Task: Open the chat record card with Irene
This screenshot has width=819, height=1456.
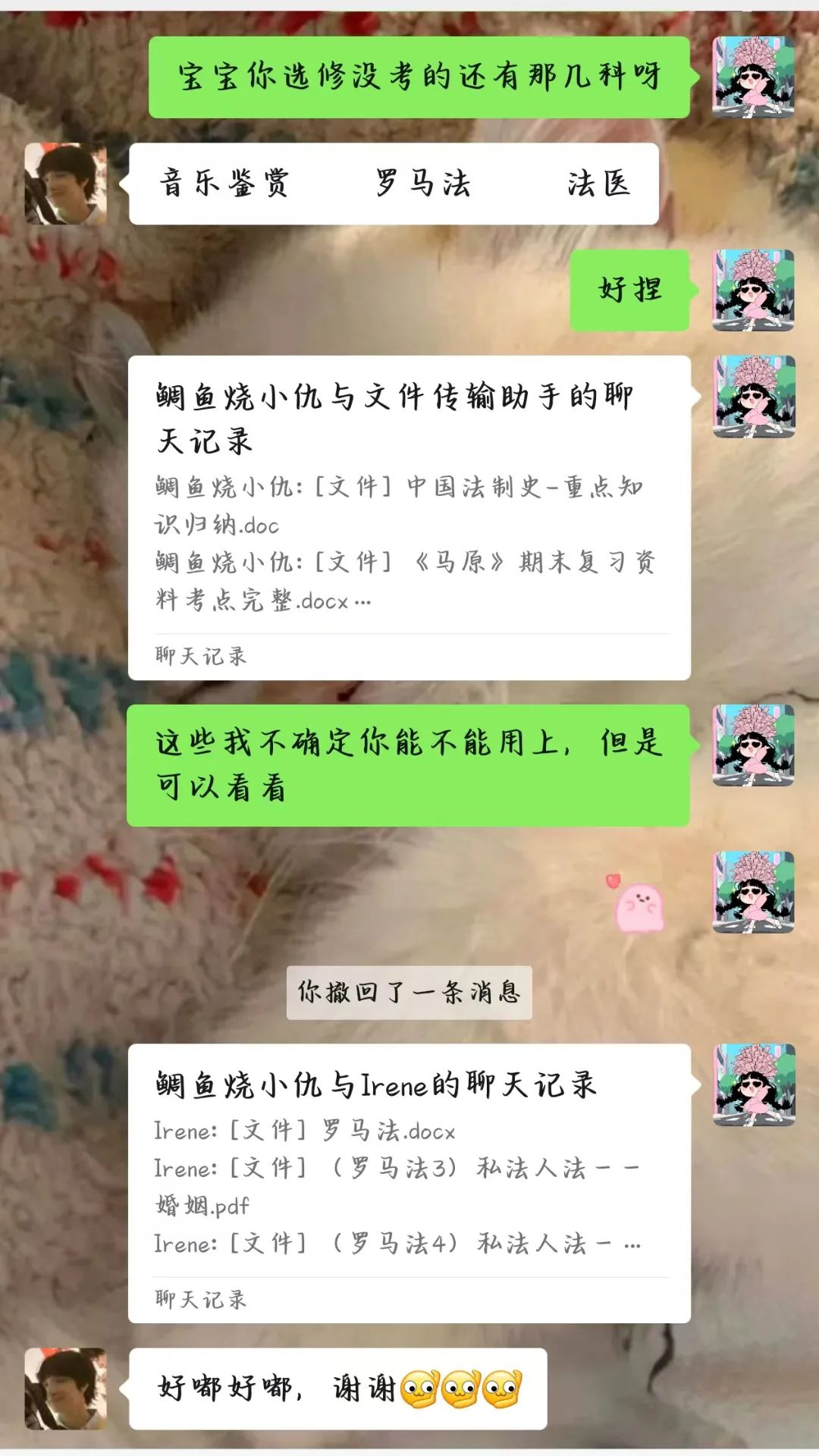Action: (409, 1183)
